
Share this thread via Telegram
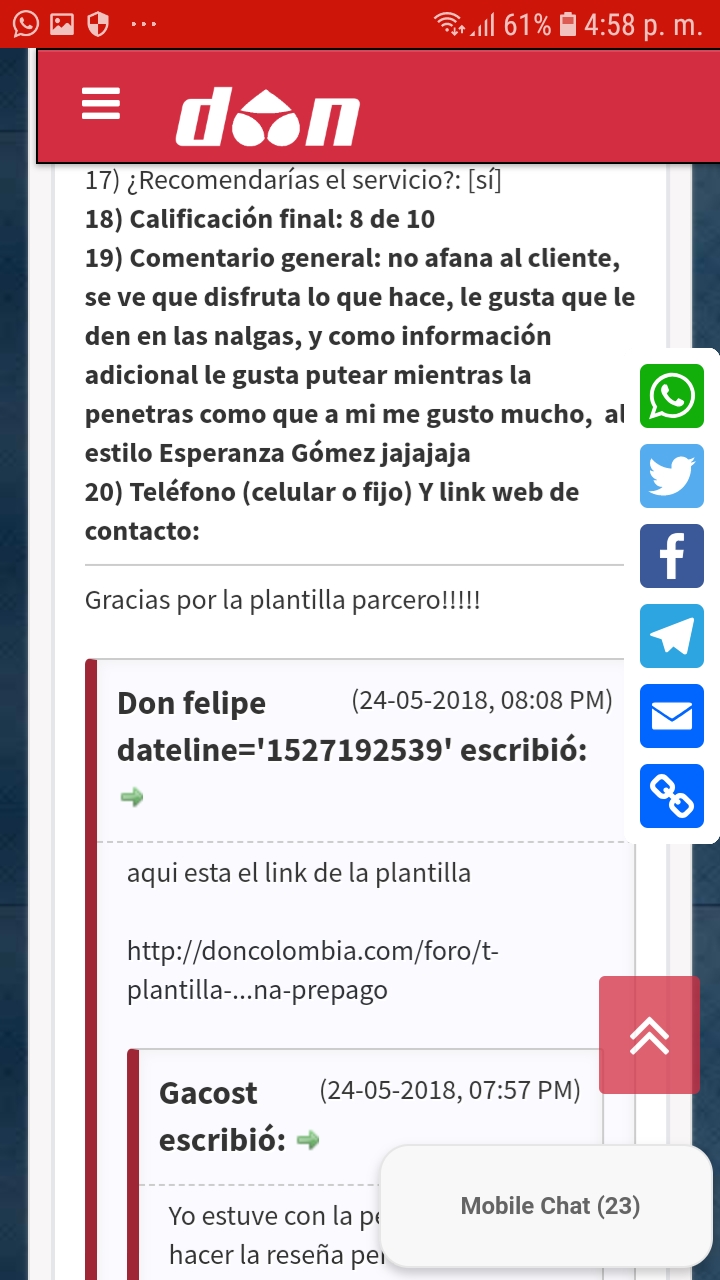[x=672, y=636]
